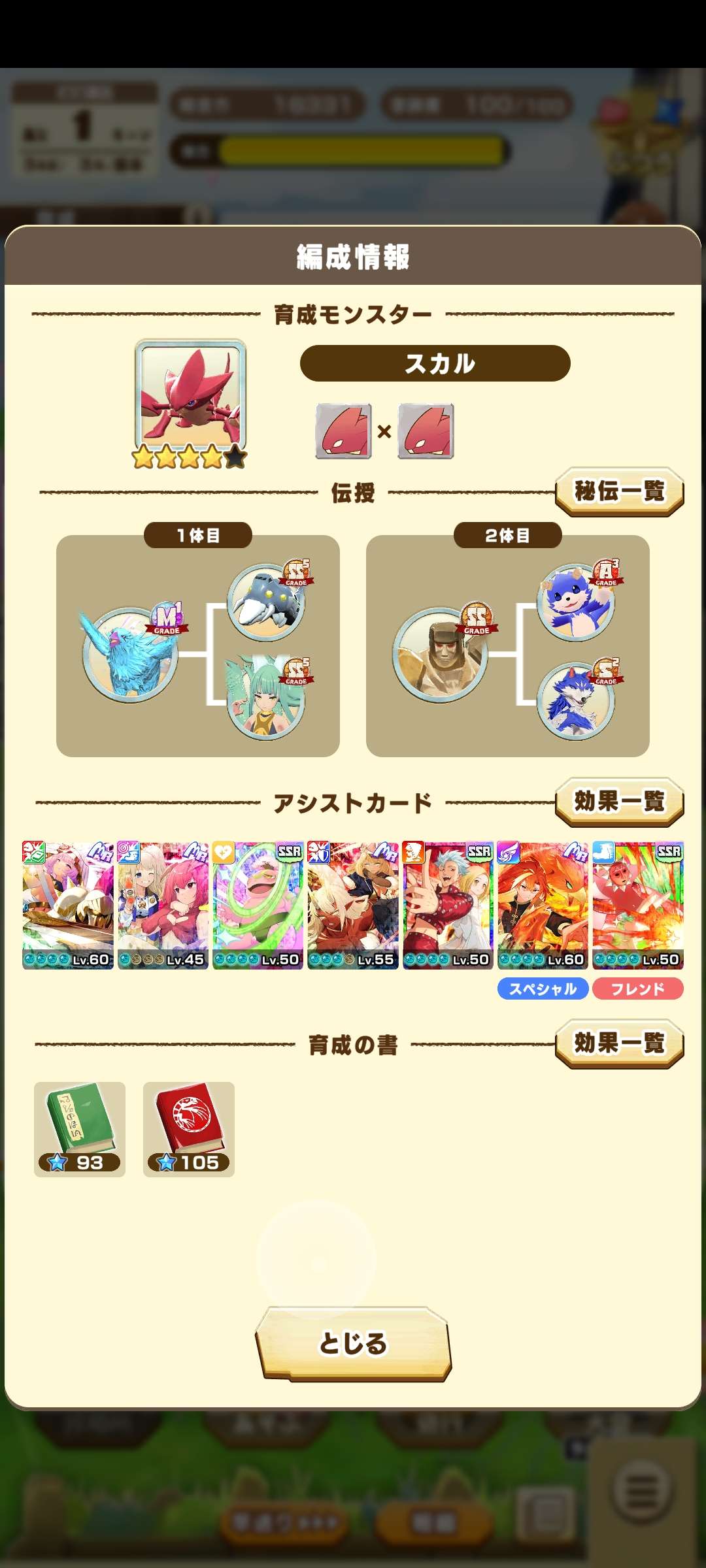706x1568 pixels.
Task: View the red training book with 105 stars
Action: pos(189,1129)
